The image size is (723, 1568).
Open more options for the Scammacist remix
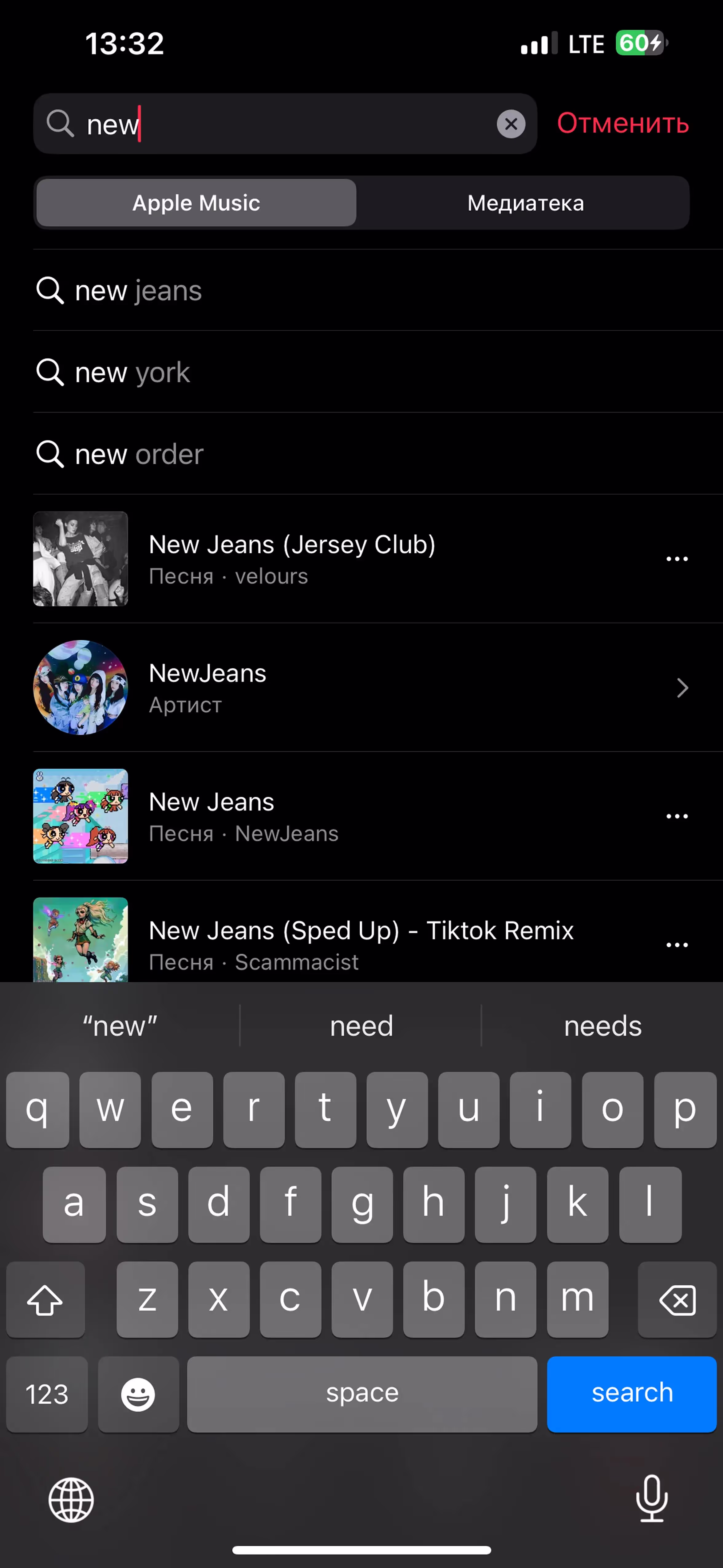677,945
